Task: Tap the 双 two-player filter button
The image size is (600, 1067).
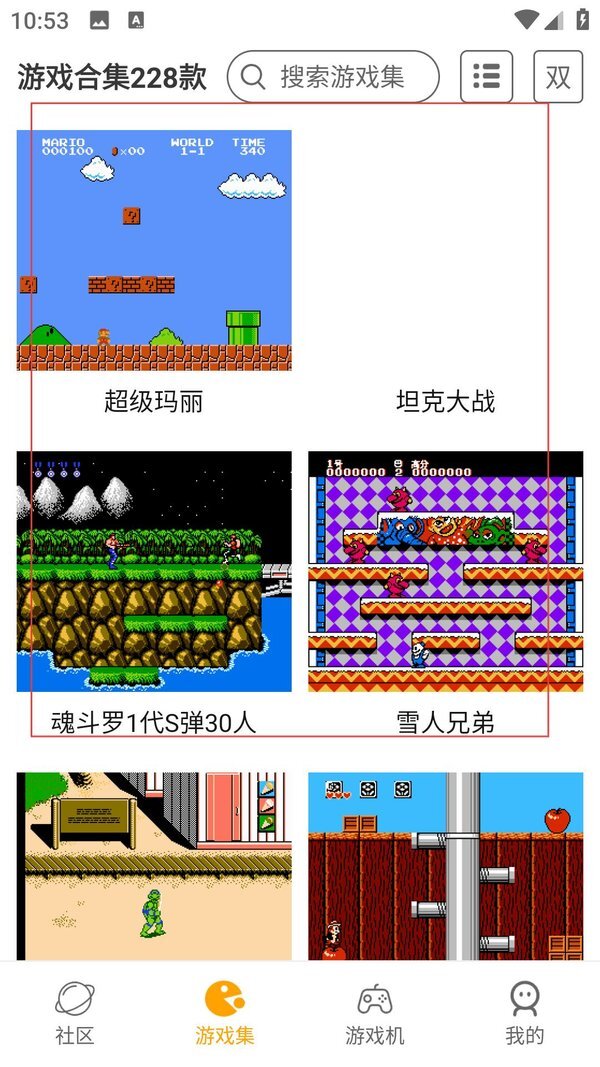Action: tap(558, 77)
